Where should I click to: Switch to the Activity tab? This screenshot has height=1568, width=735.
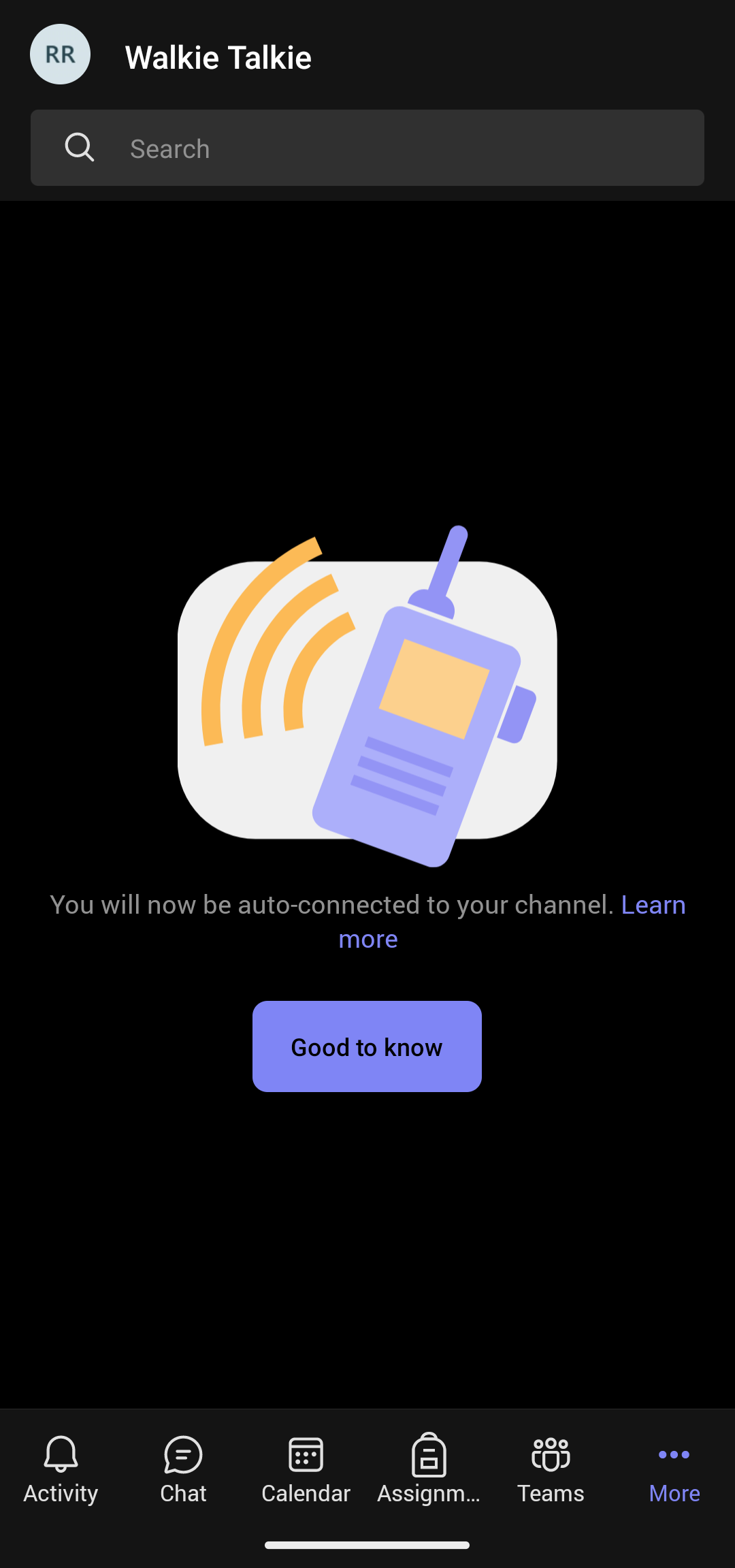(x=61, y=1469)
